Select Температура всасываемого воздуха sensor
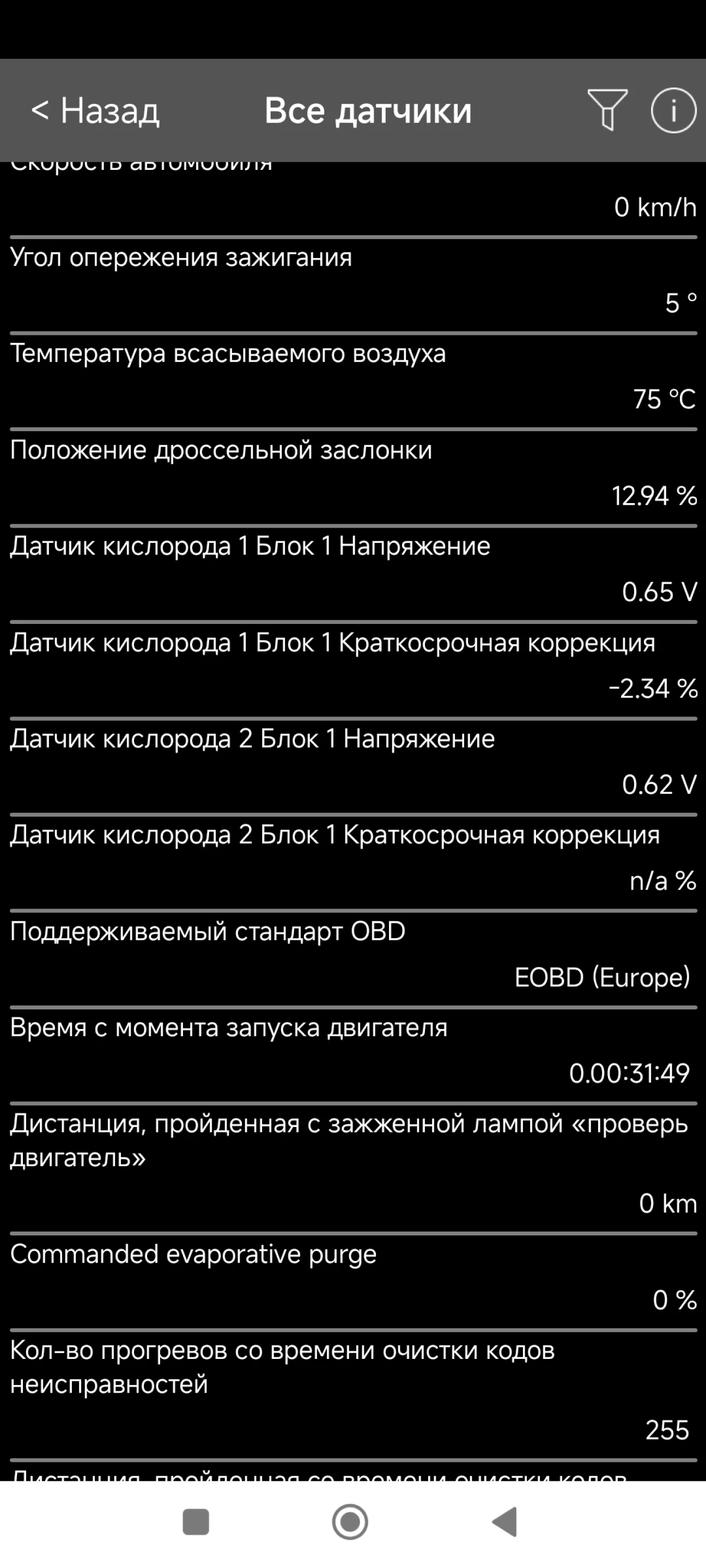Image resolution: width=706 pixels, height=1568 pixels. [354, 381]
